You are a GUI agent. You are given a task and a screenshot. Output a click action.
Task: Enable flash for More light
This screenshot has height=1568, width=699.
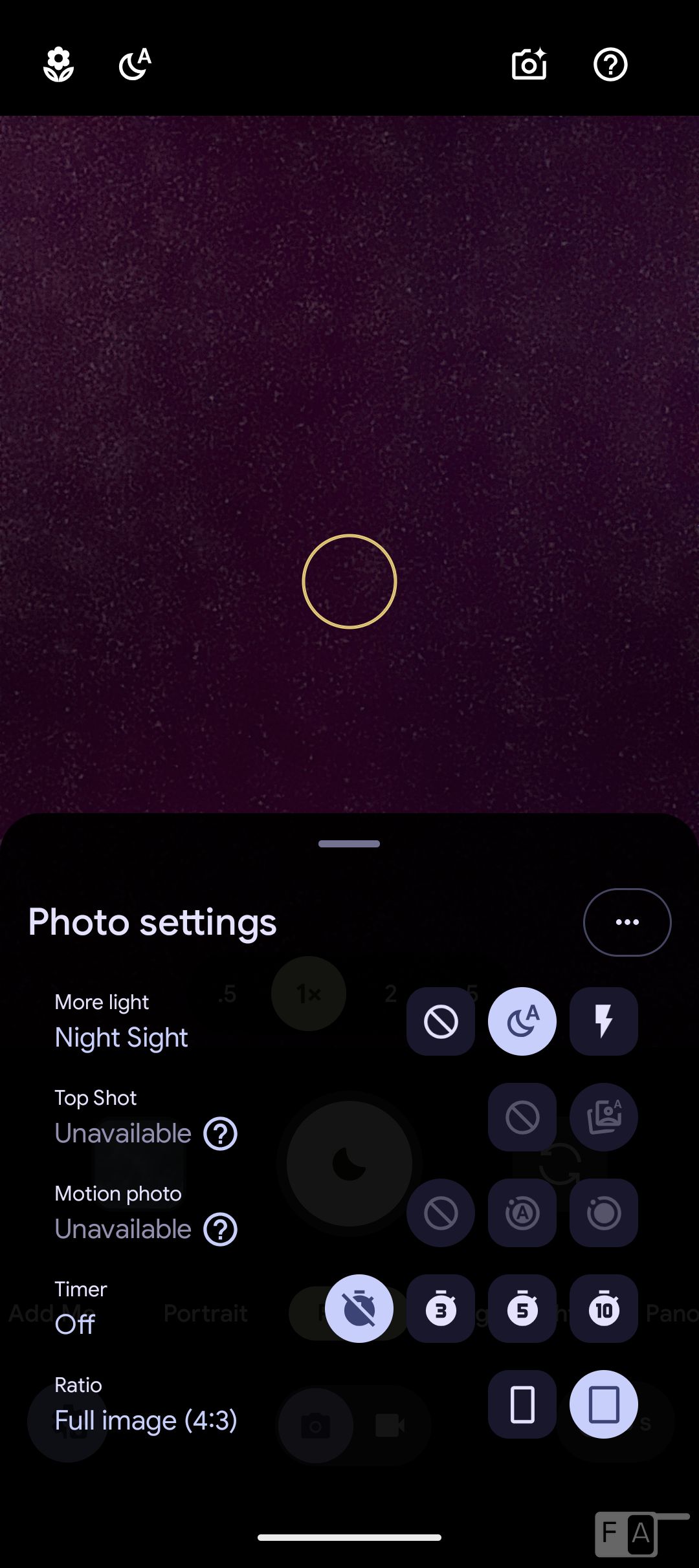coord(604,1021)
